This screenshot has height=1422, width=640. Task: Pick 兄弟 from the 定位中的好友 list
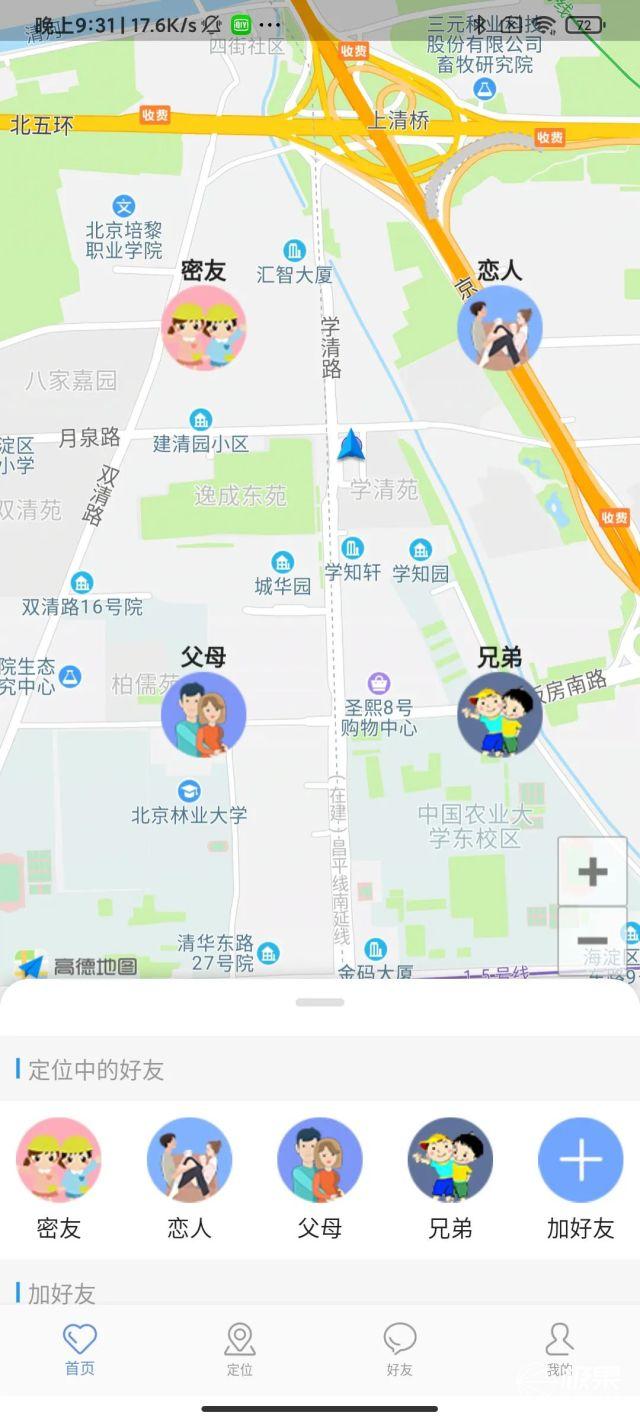point(450,1160)
